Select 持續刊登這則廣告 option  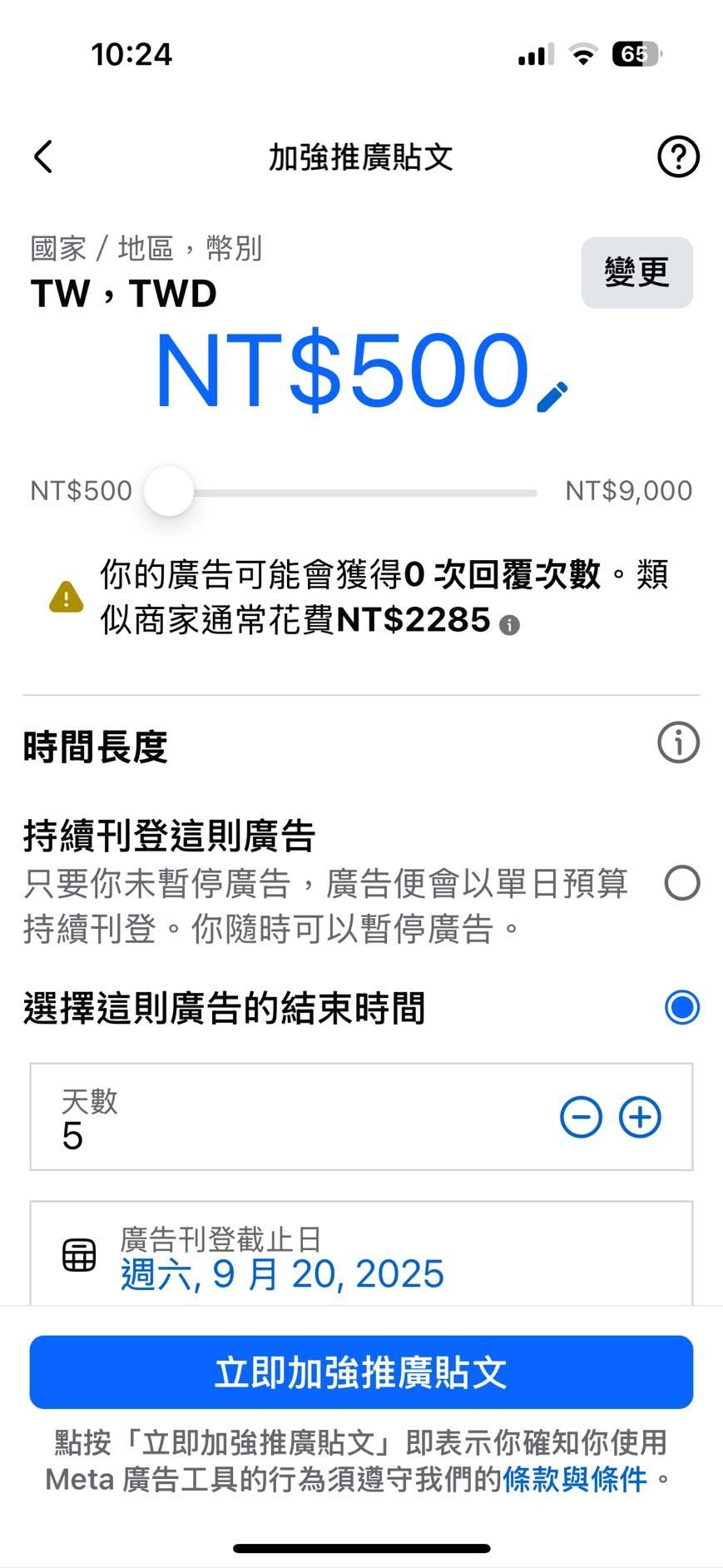pos(681,883)
